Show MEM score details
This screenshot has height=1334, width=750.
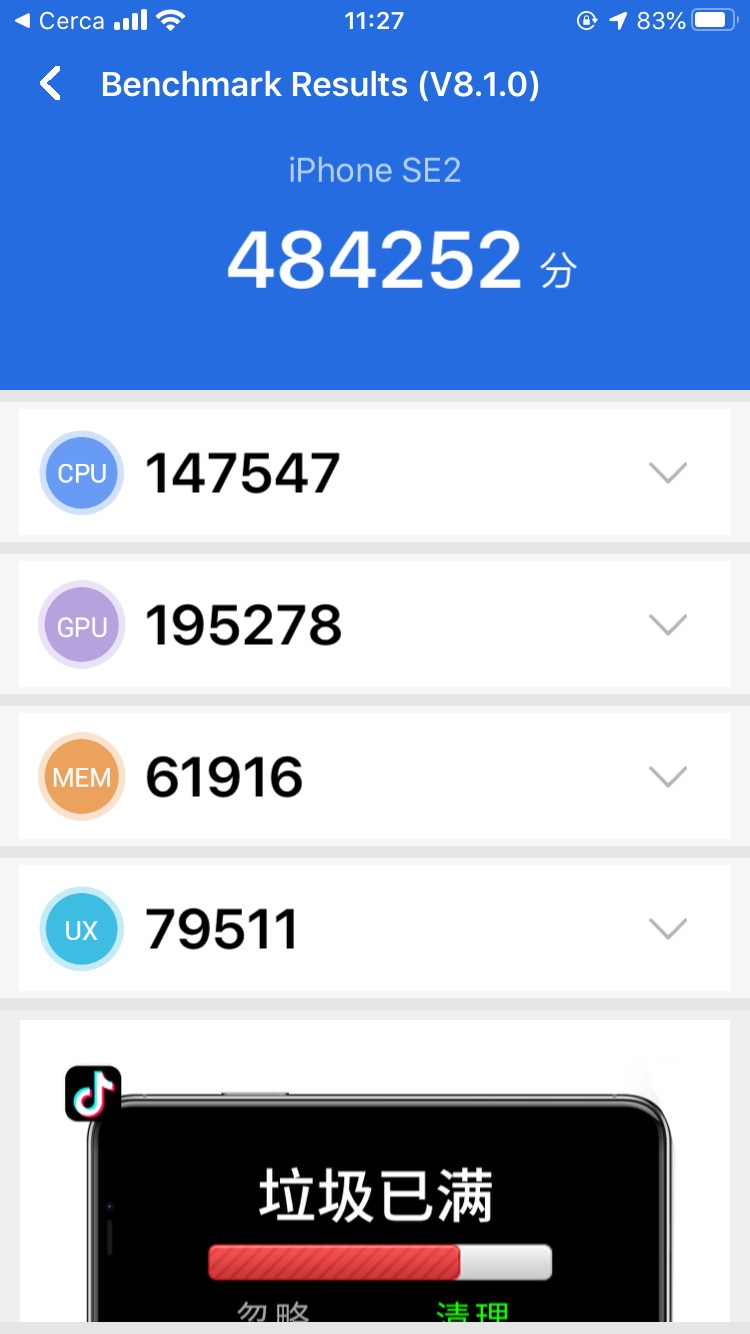[667, 777]
